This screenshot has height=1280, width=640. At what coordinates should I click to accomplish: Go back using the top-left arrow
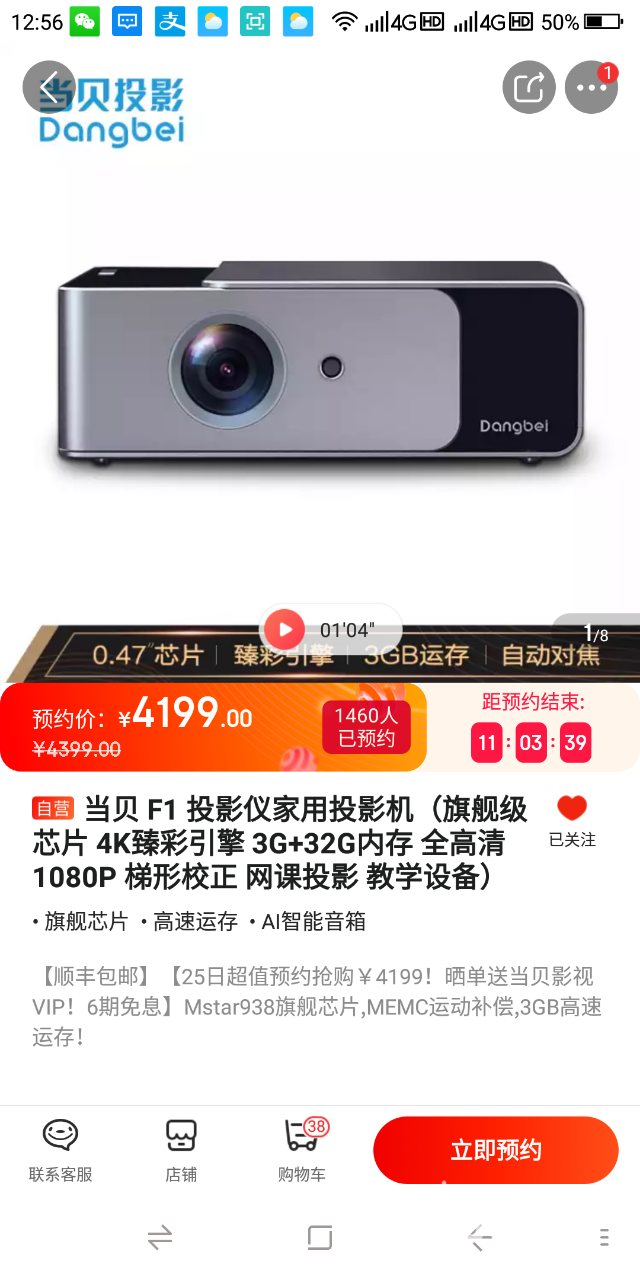click(x=49, y=88)
